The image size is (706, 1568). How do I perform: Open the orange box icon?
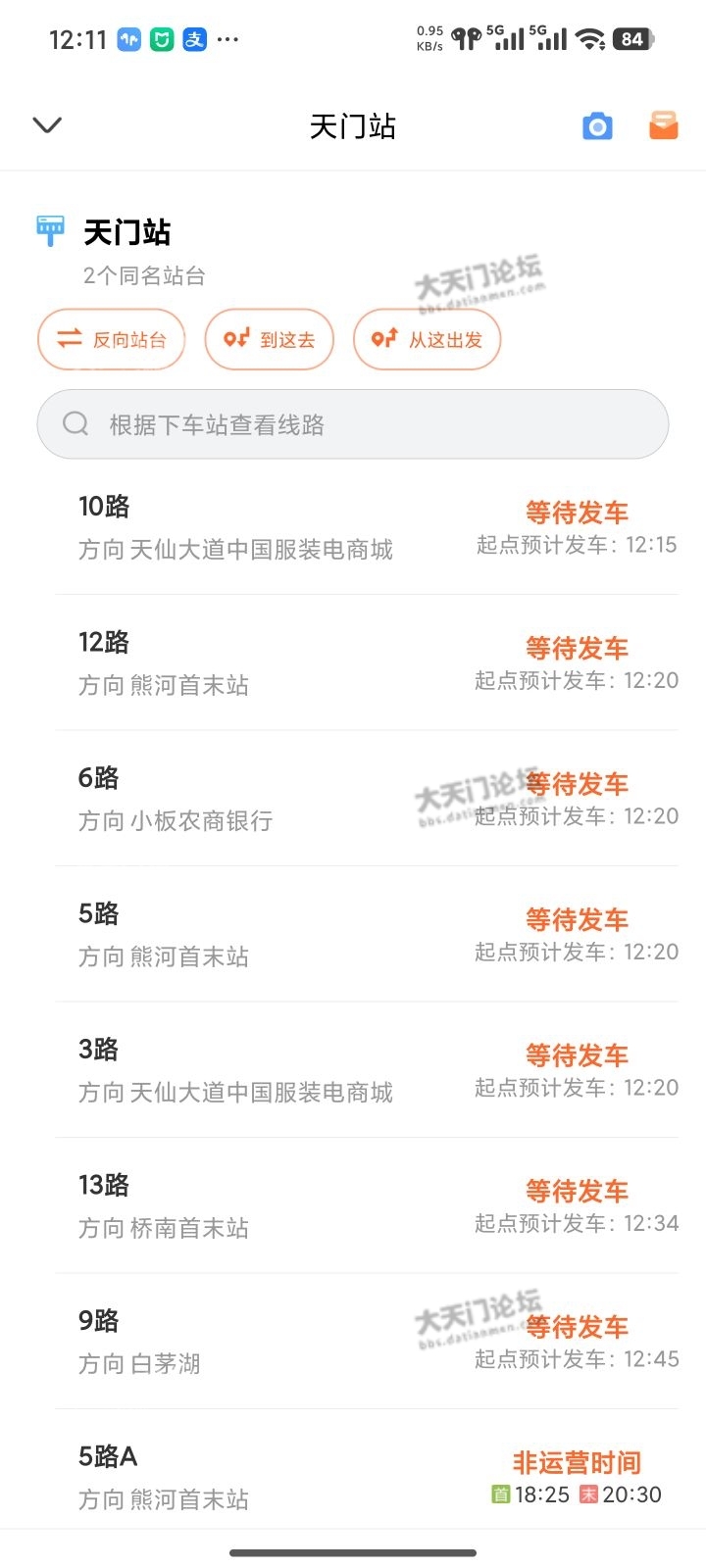[664, 126]
